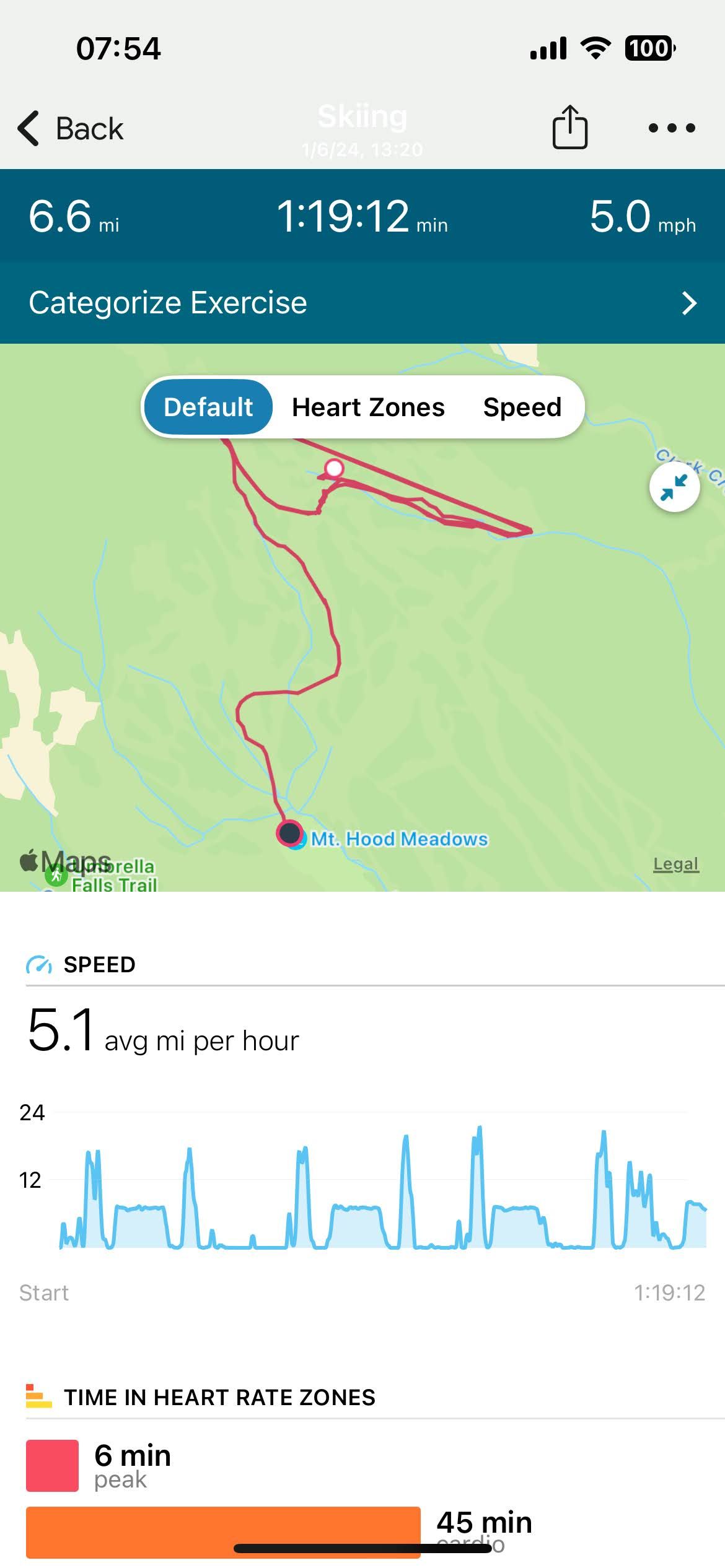
Task: Open Categorize Exercise
Action: point(362,303)
